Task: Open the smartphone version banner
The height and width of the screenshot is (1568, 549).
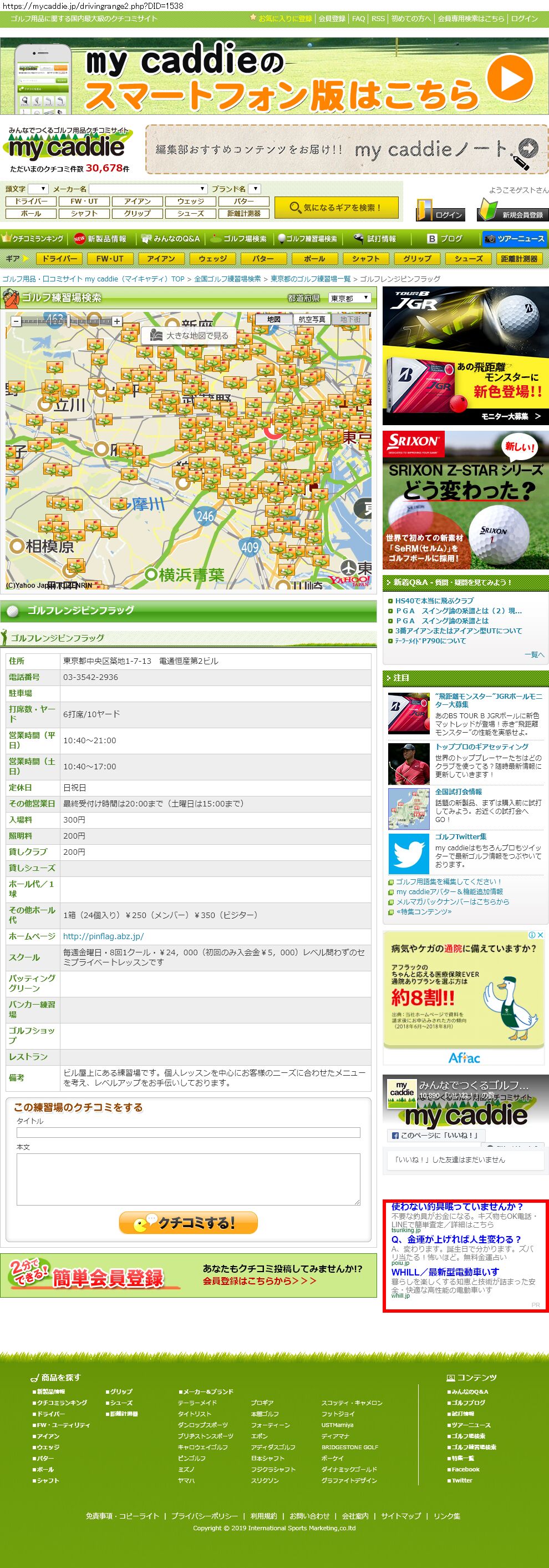Action: pos(274,76)
